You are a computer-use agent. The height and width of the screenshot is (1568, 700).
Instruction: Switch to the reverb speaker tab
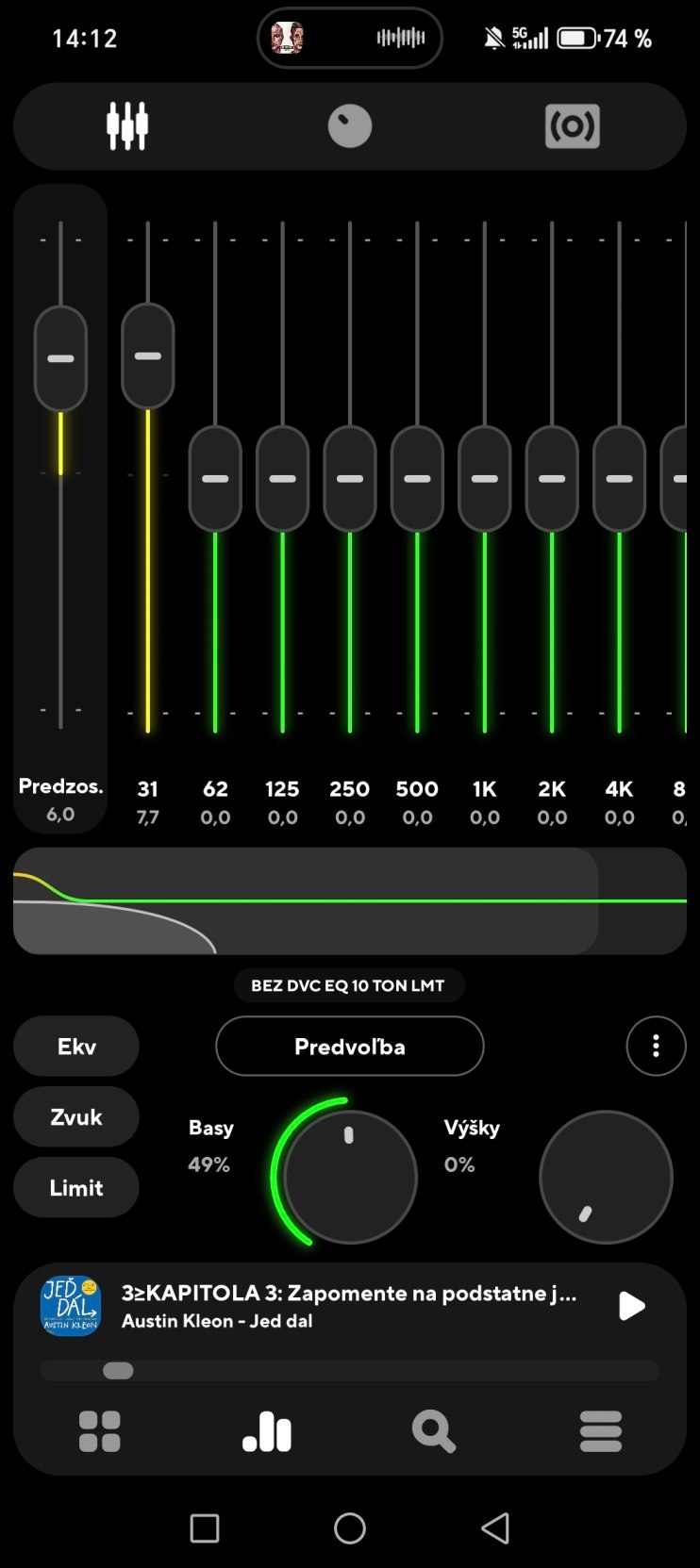tap(572, 126)
